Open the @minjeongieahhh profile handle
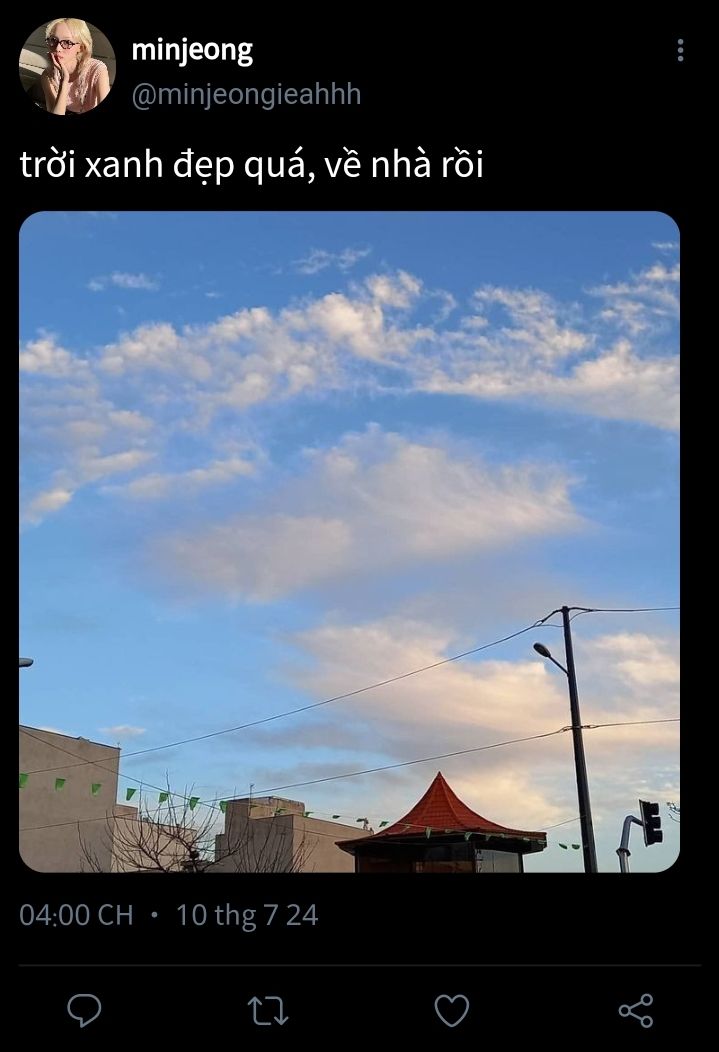 (246, 95)
